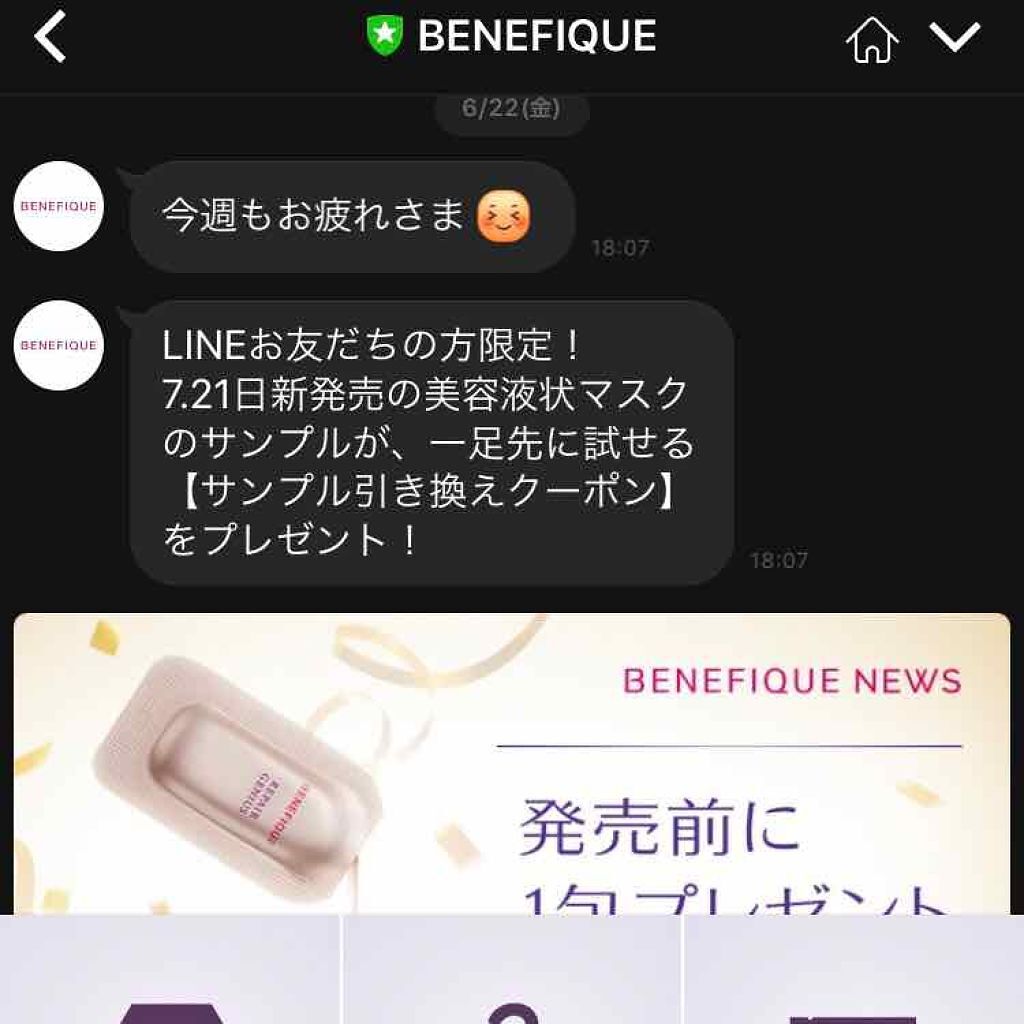The image size is (1024, 1024).
Task: Open BENEFIQUE profile from the greeting message avatar
Action: (58, 206)
